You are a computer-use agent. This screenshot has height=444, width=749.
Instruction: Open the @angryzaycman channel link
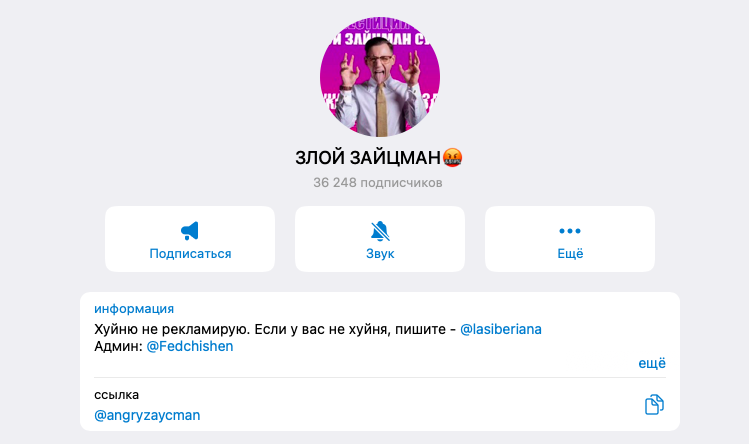(x=147, y=414)
